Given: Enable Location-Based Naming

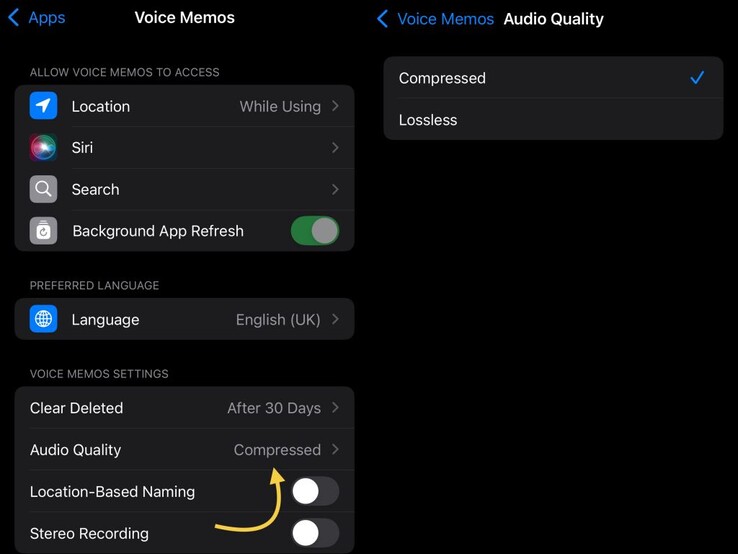Looking at the screenshot, I should tap(314, 492).
